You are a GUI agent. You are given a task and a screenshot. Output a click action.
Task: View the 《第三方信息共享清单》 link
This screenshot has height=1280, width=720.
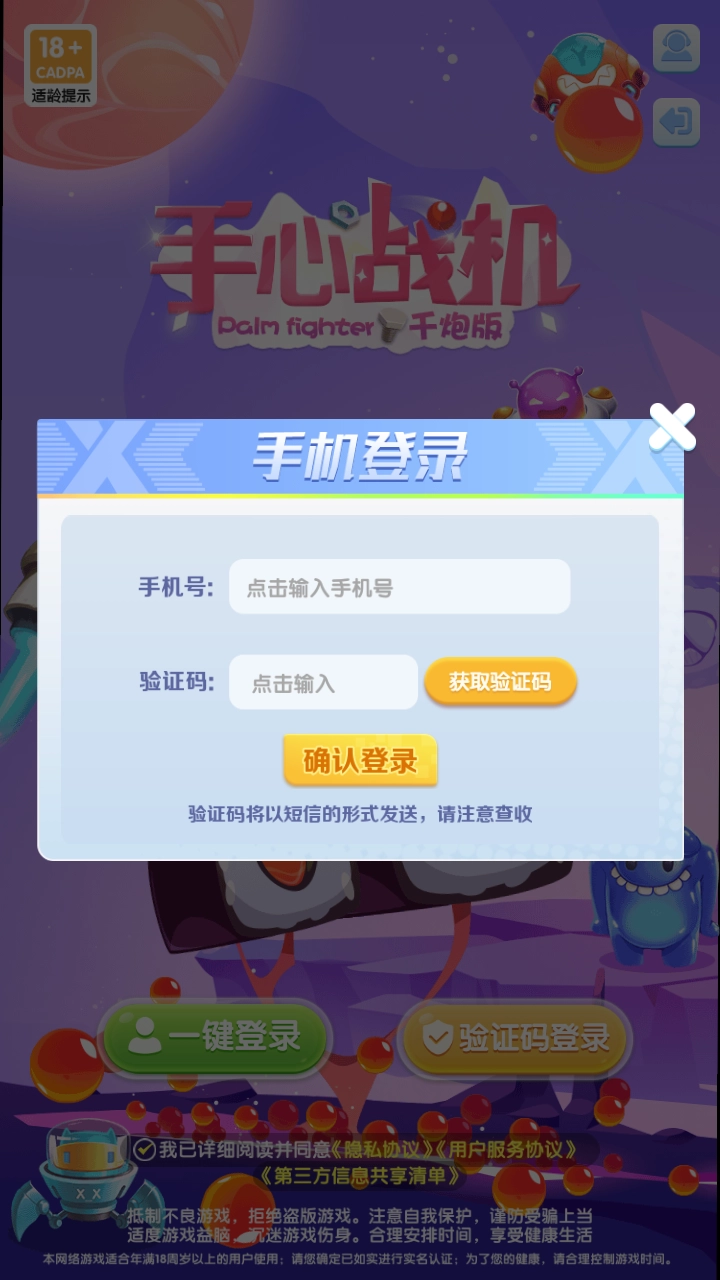[x=360, y=1176]
